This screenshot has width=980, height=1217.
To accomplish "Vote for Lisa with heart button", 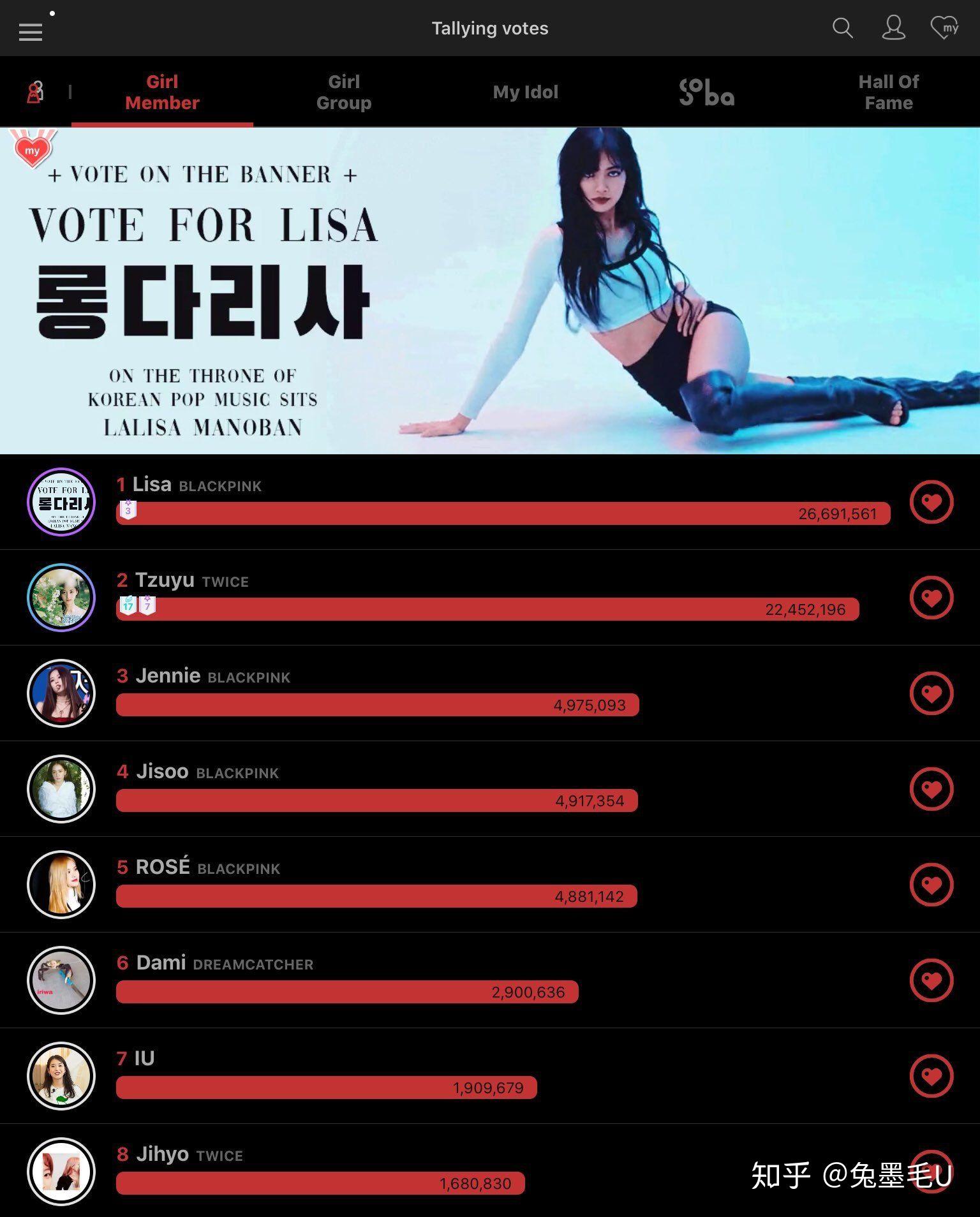I will pos(931,502).
